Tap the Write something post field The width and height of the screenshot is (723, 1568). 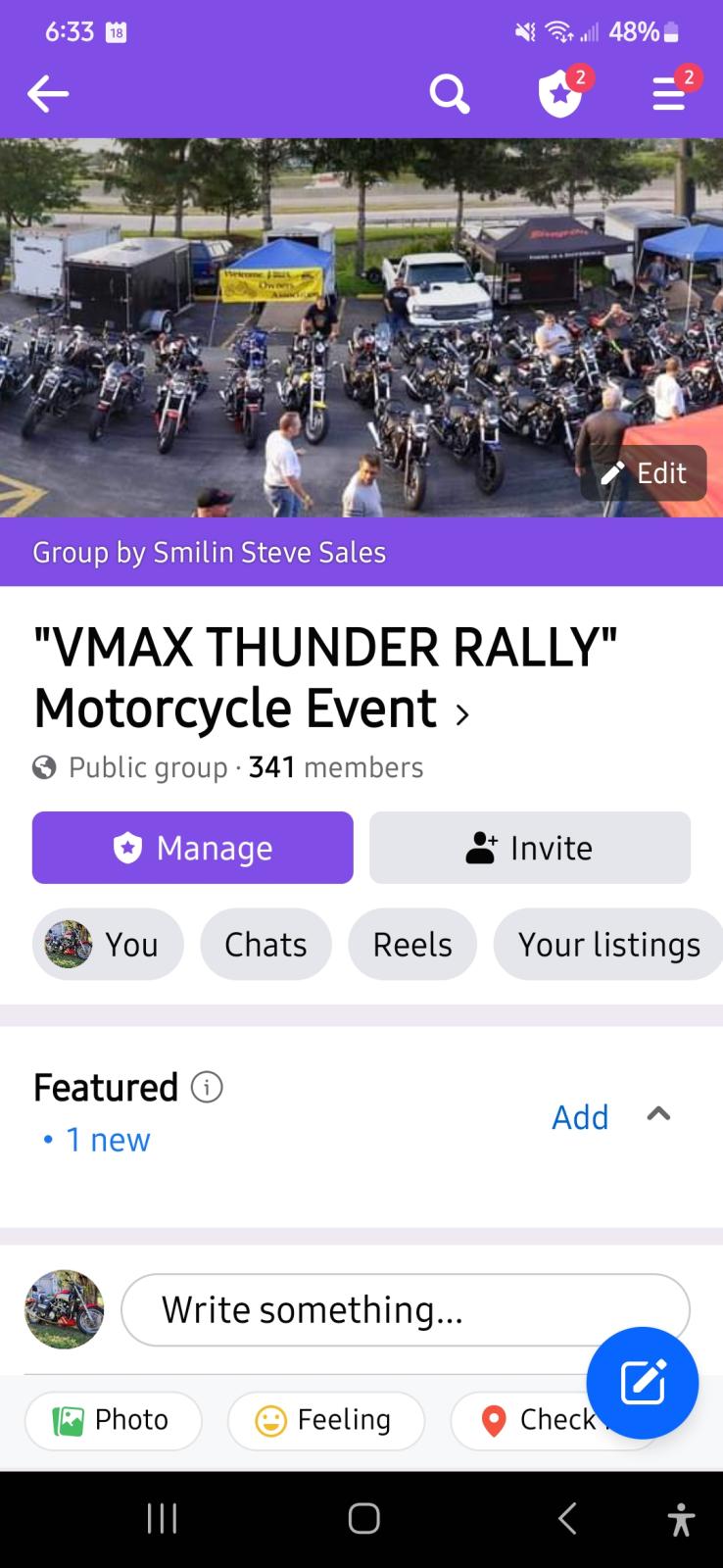pos(405,1309)
